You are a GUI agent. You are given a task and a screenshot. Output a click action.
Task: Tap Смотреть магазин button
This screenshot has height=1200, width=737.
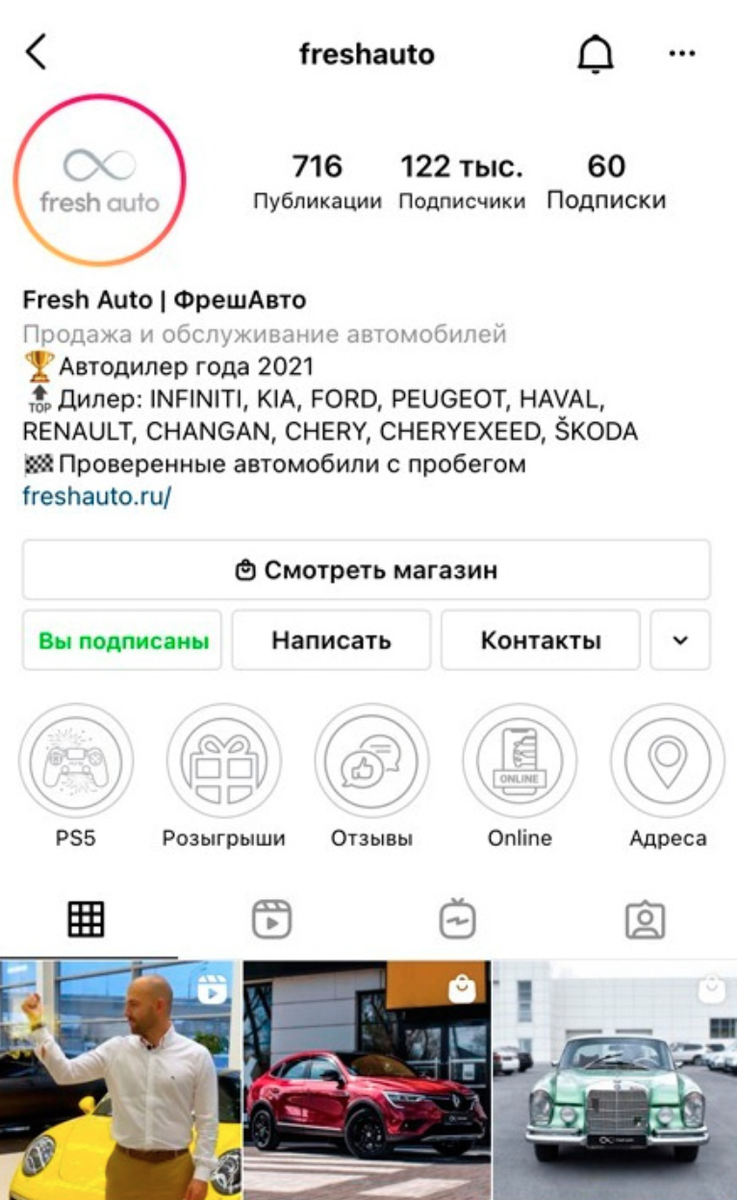[366, 570]
